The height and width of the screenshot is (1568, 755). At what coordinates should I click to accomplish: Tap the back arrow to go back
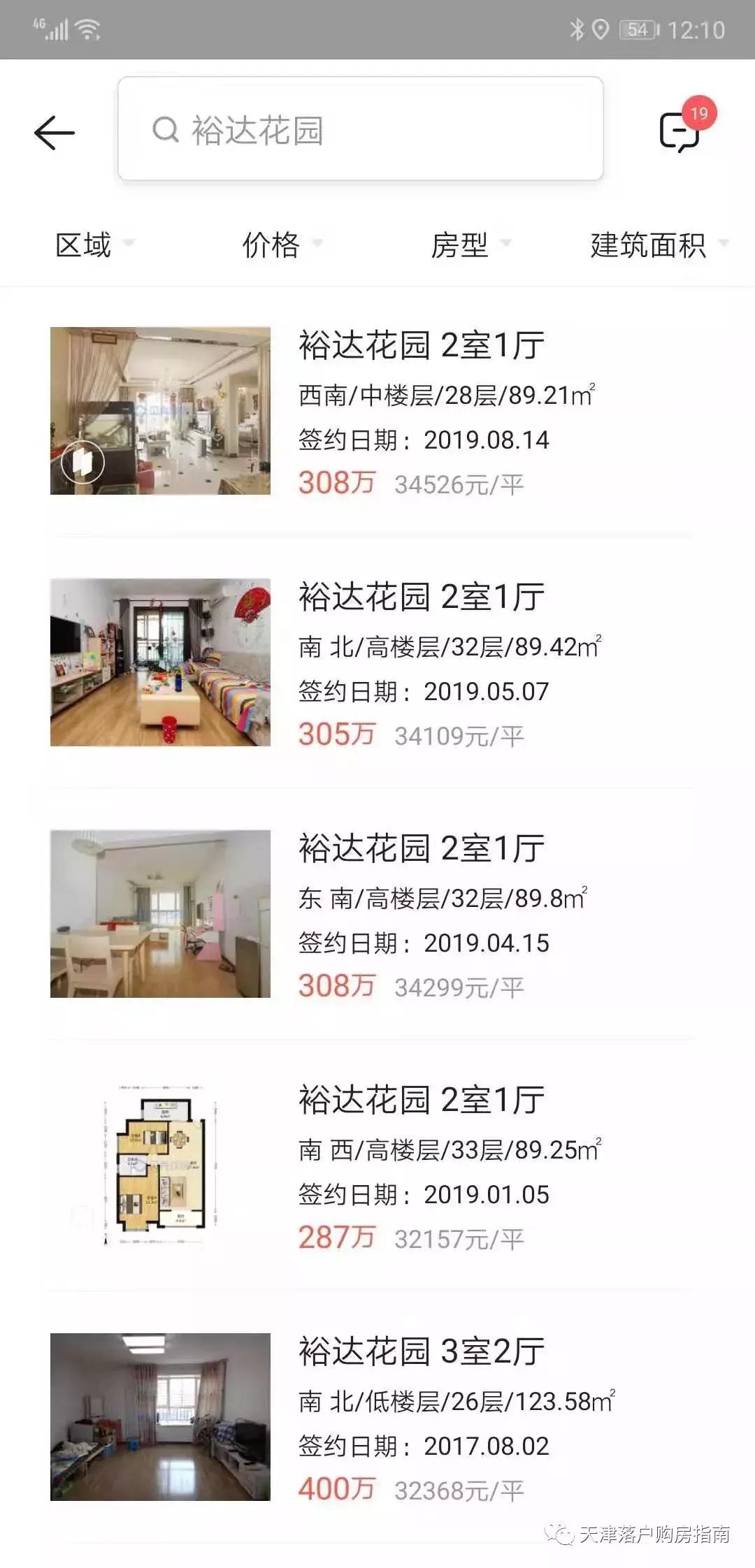(x=55, y=131)
